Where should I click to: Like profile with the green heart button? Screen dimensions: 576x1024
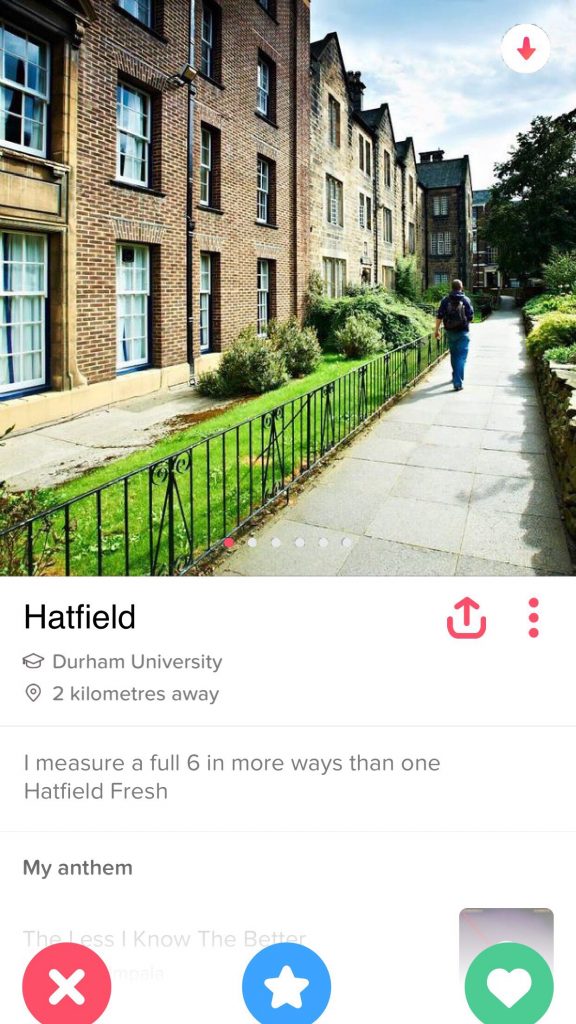(x=509, y=985)
